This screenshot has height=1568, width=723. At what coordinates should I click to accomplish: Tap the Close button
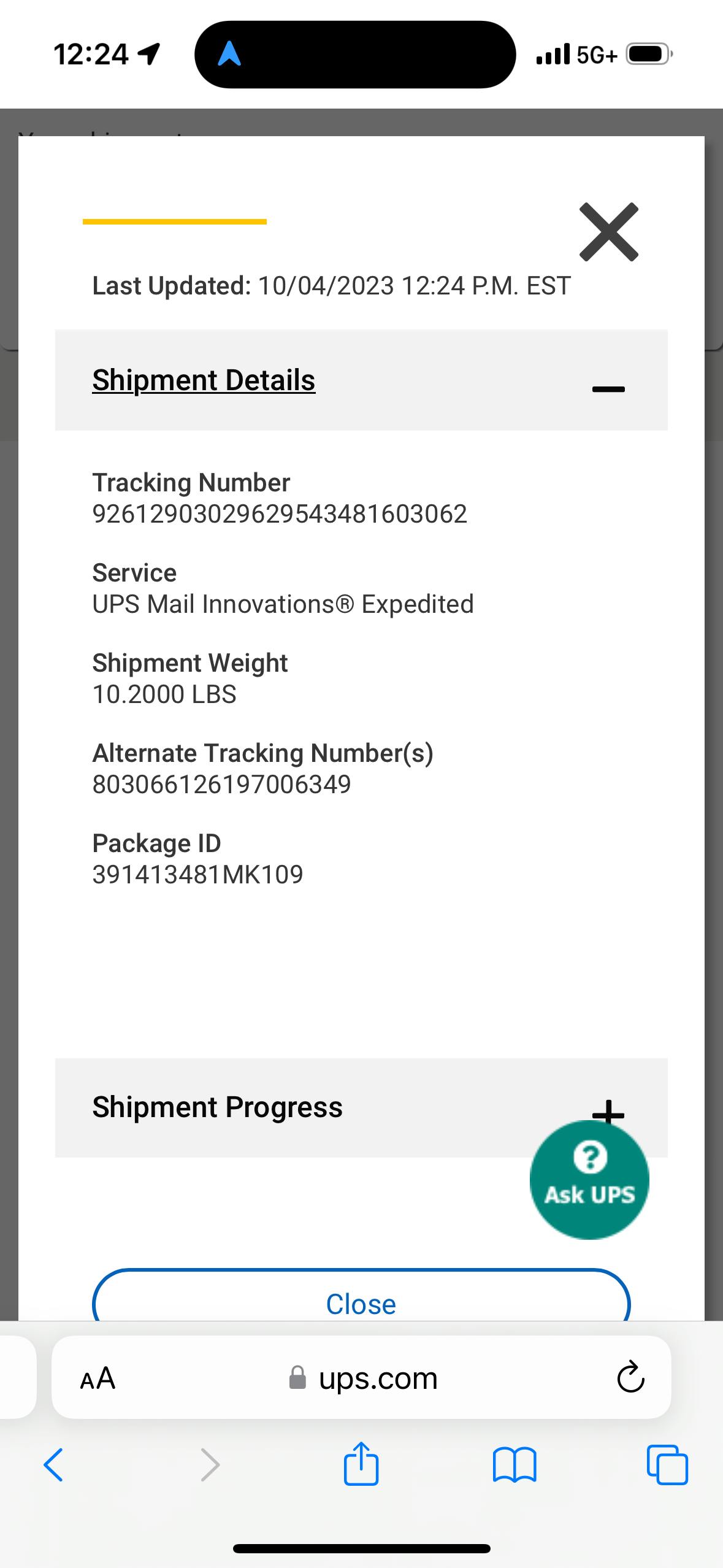tap(361, 1303)
